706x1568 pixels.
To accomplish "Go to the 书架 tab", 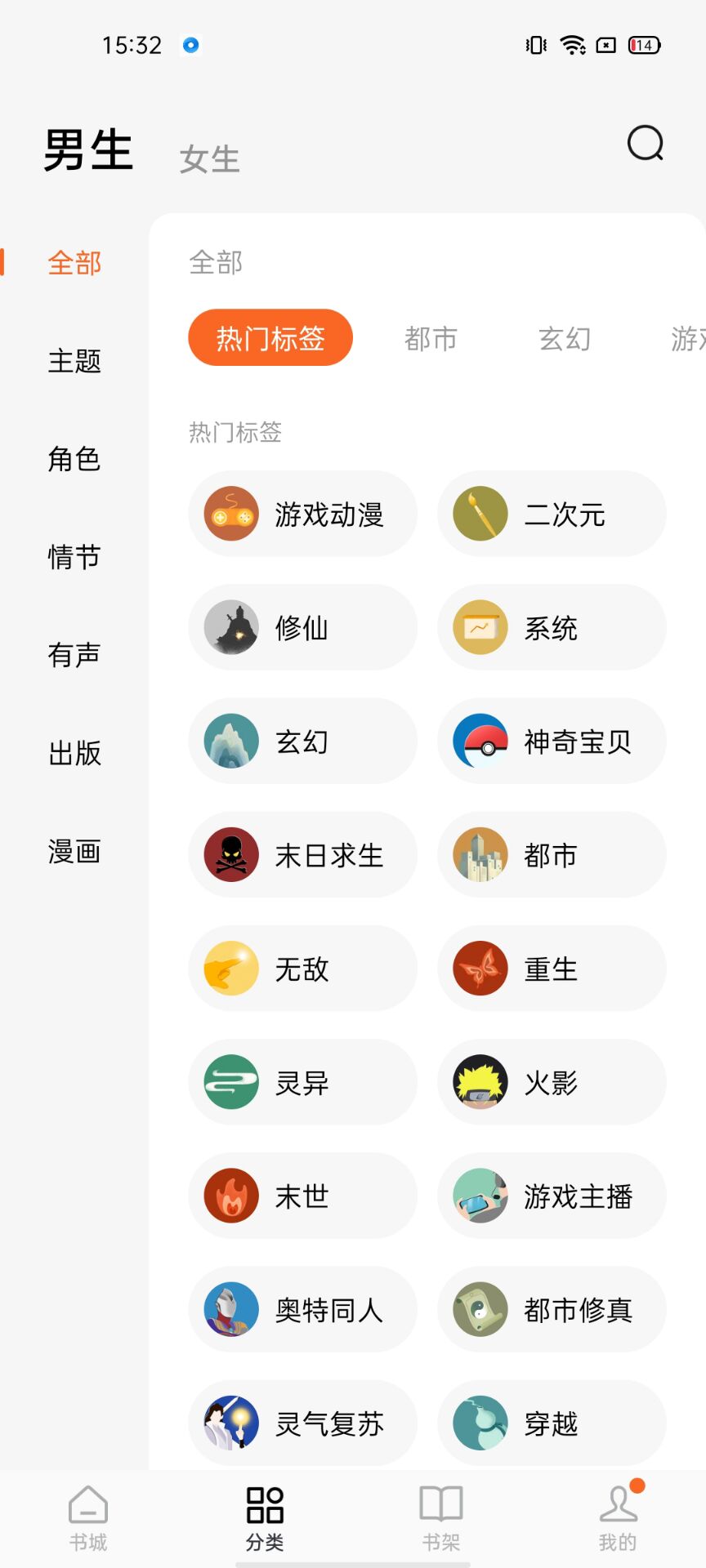I will pos(441,1517).
